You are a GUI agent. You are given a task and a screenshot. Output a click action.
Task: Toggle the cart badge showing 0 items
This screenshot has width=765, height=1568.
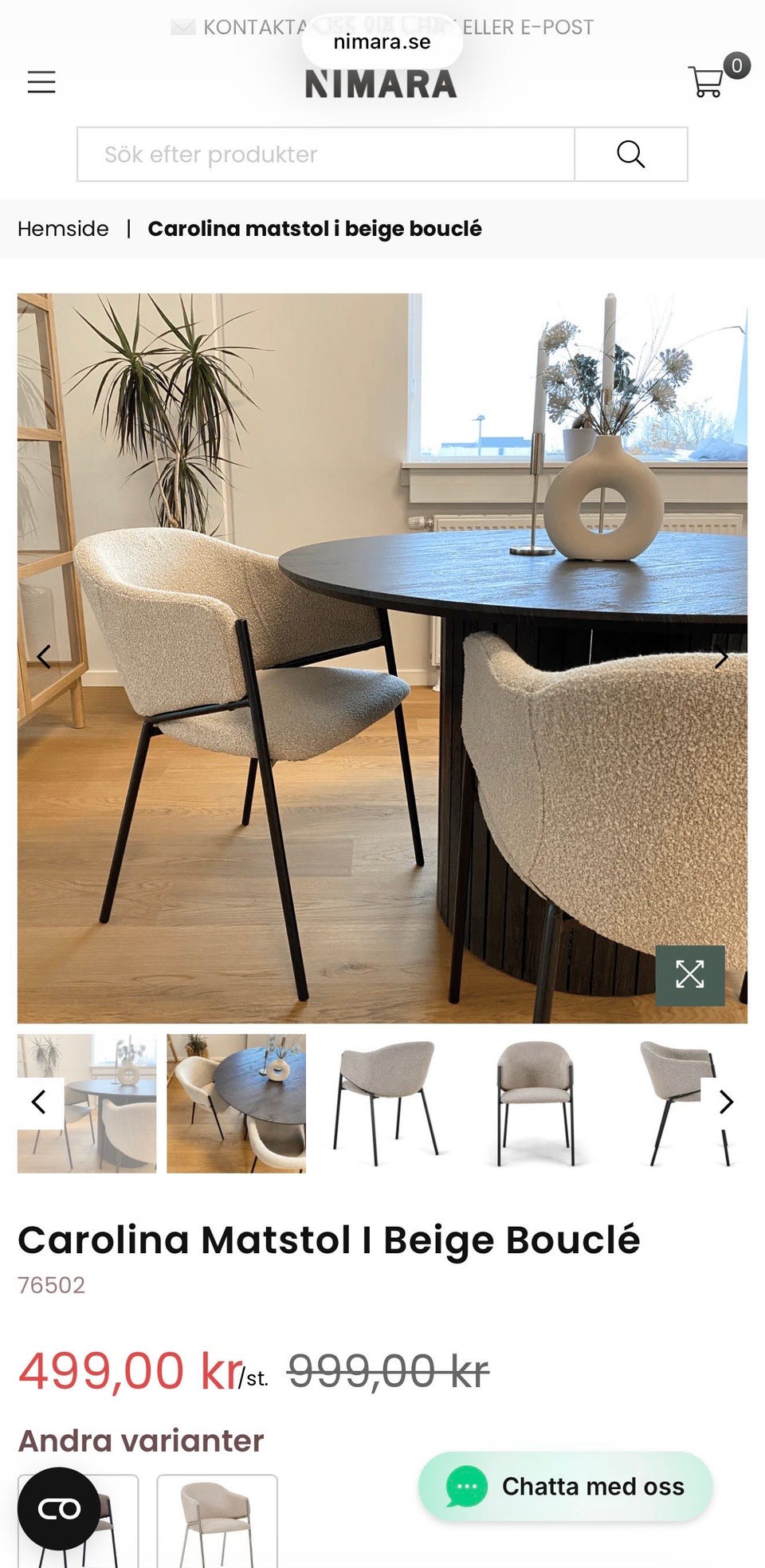click(736, 65)
